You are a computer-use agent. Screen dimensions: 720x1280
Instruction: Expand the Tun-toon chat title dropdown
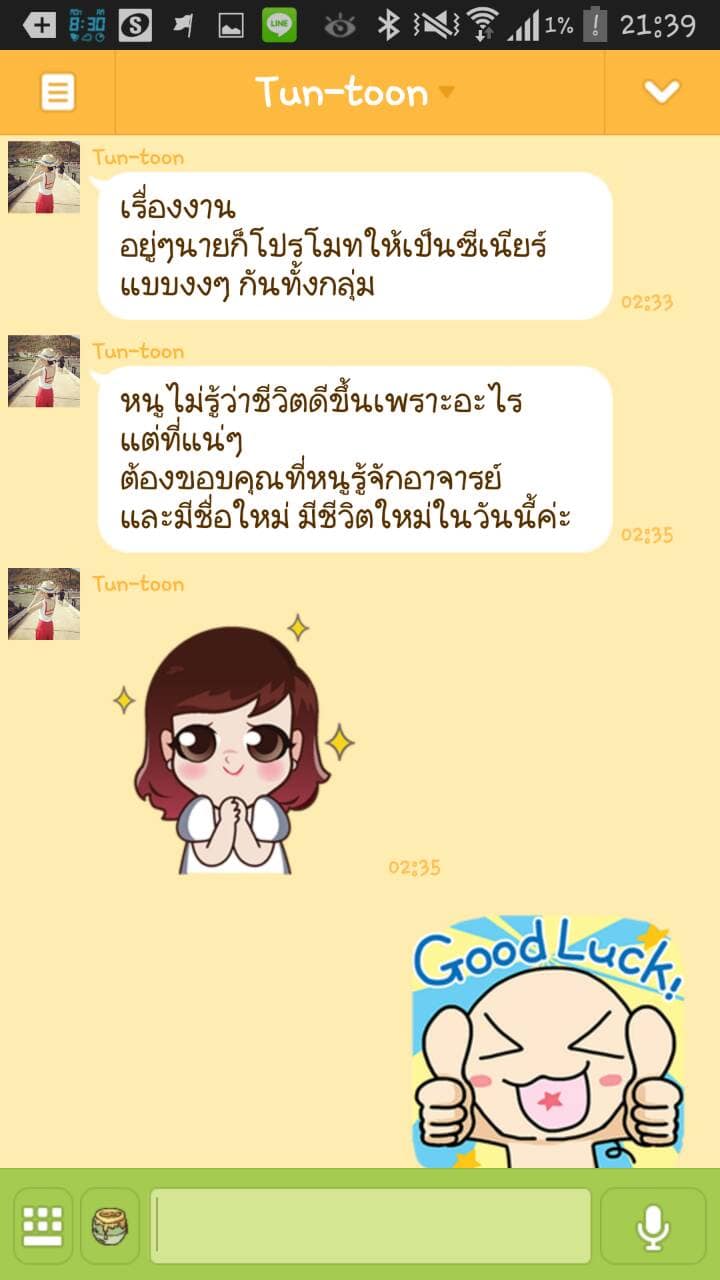click(355, 93)
